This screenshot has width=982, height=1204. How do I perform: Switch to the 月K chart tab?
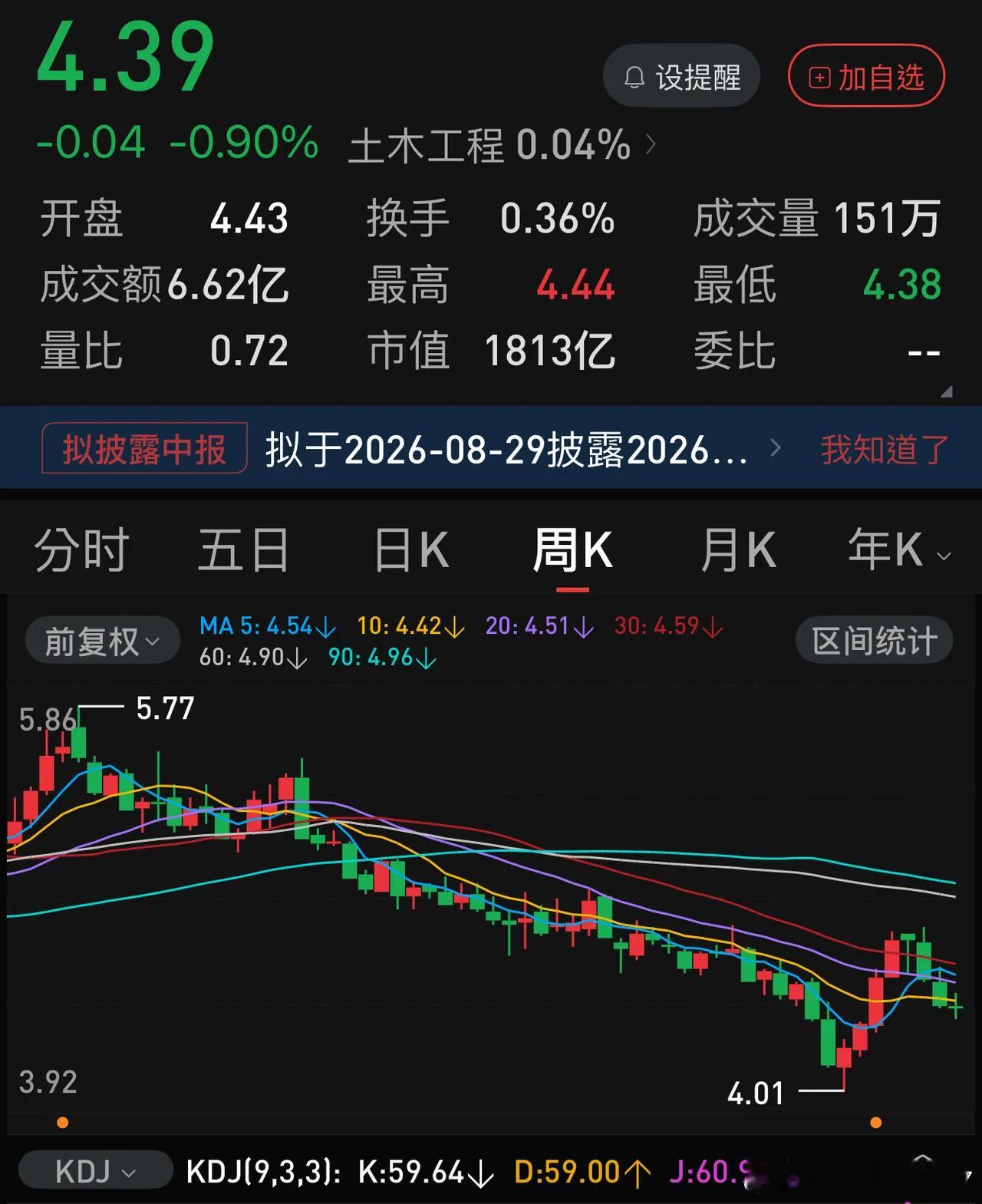point(738,550)
